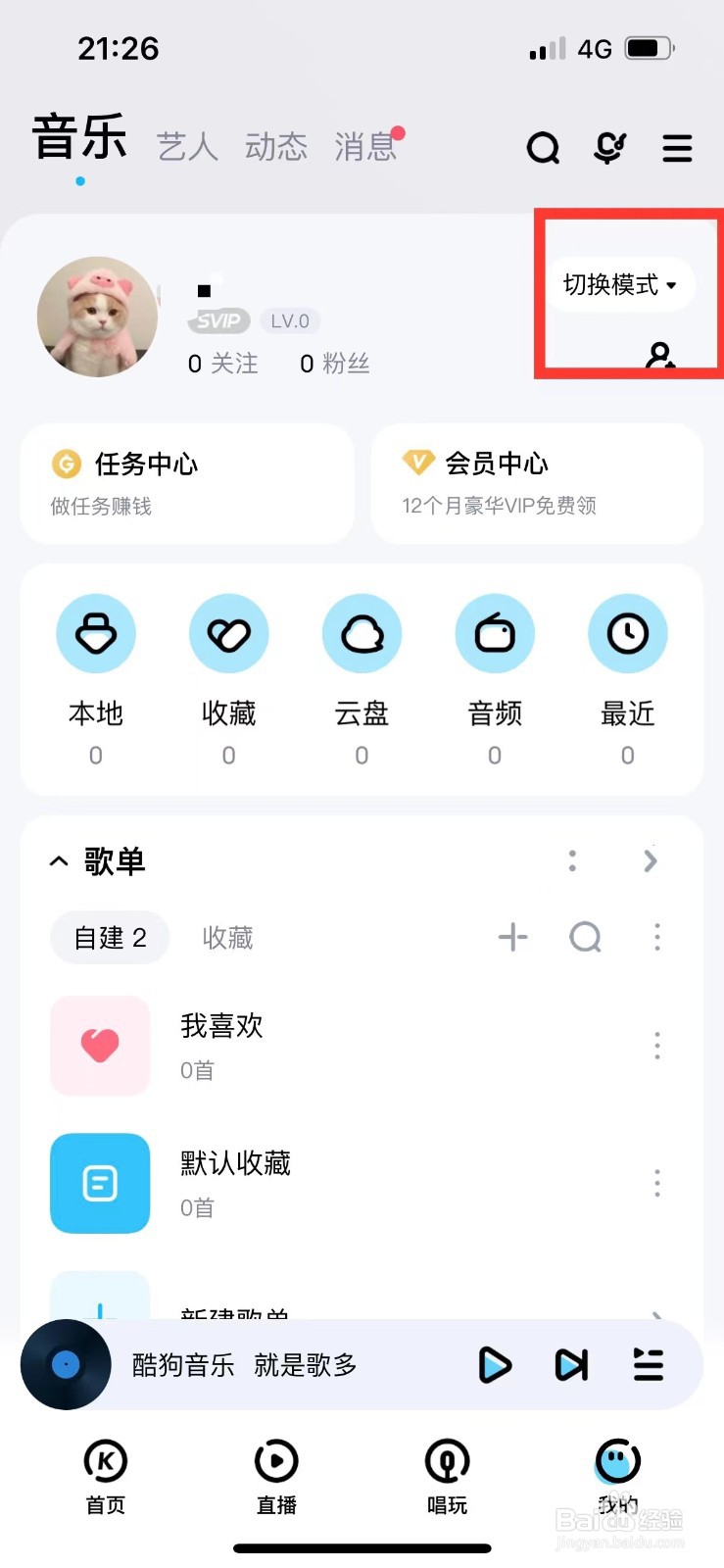
Task: Open the 云盘 cloud drive
Action: (362, 634)
